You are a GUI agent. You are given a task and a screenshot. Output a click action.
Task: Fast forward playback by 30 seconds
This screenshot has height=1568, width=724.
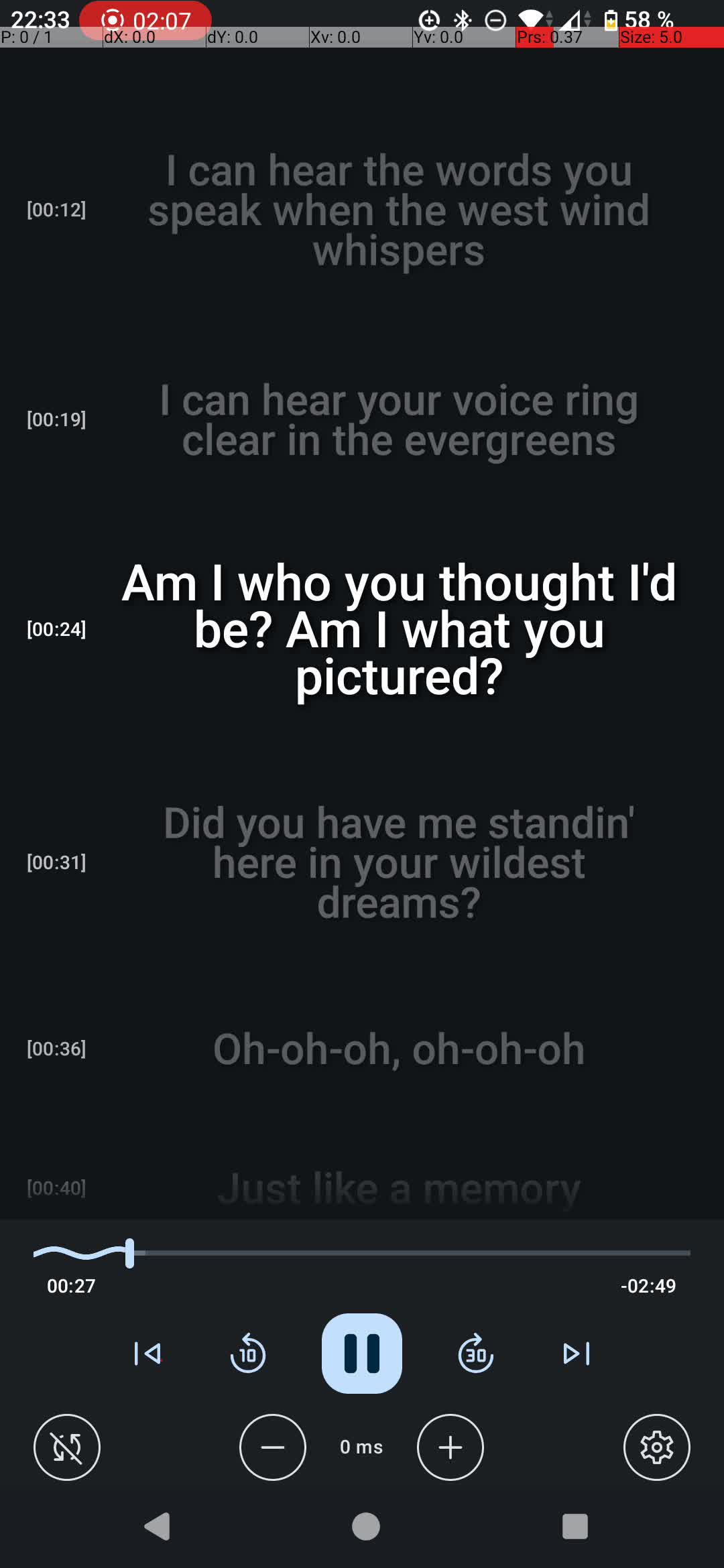(x=475, y=1354)
